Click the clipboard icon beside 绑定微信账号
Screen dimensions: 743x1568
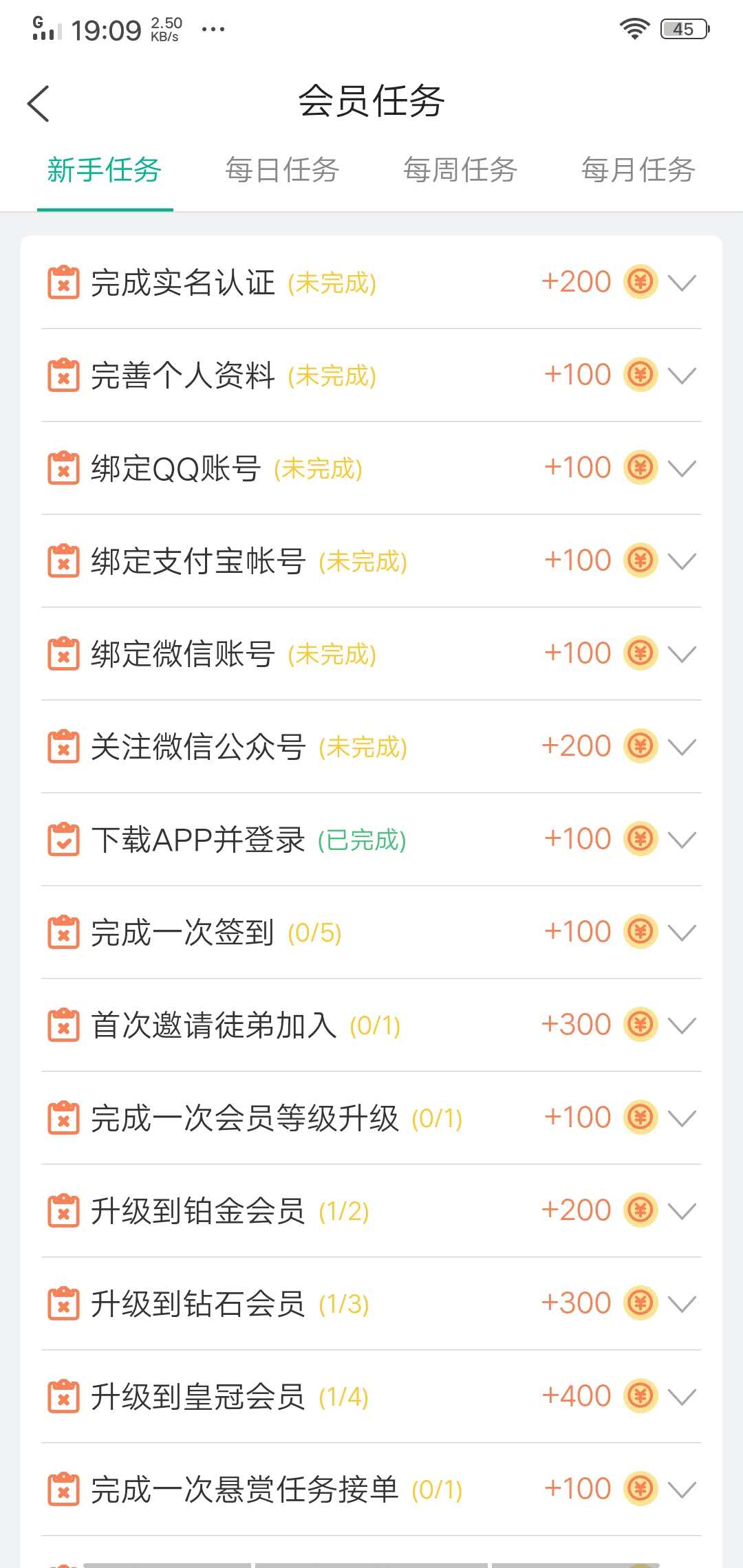coord(64,652)
